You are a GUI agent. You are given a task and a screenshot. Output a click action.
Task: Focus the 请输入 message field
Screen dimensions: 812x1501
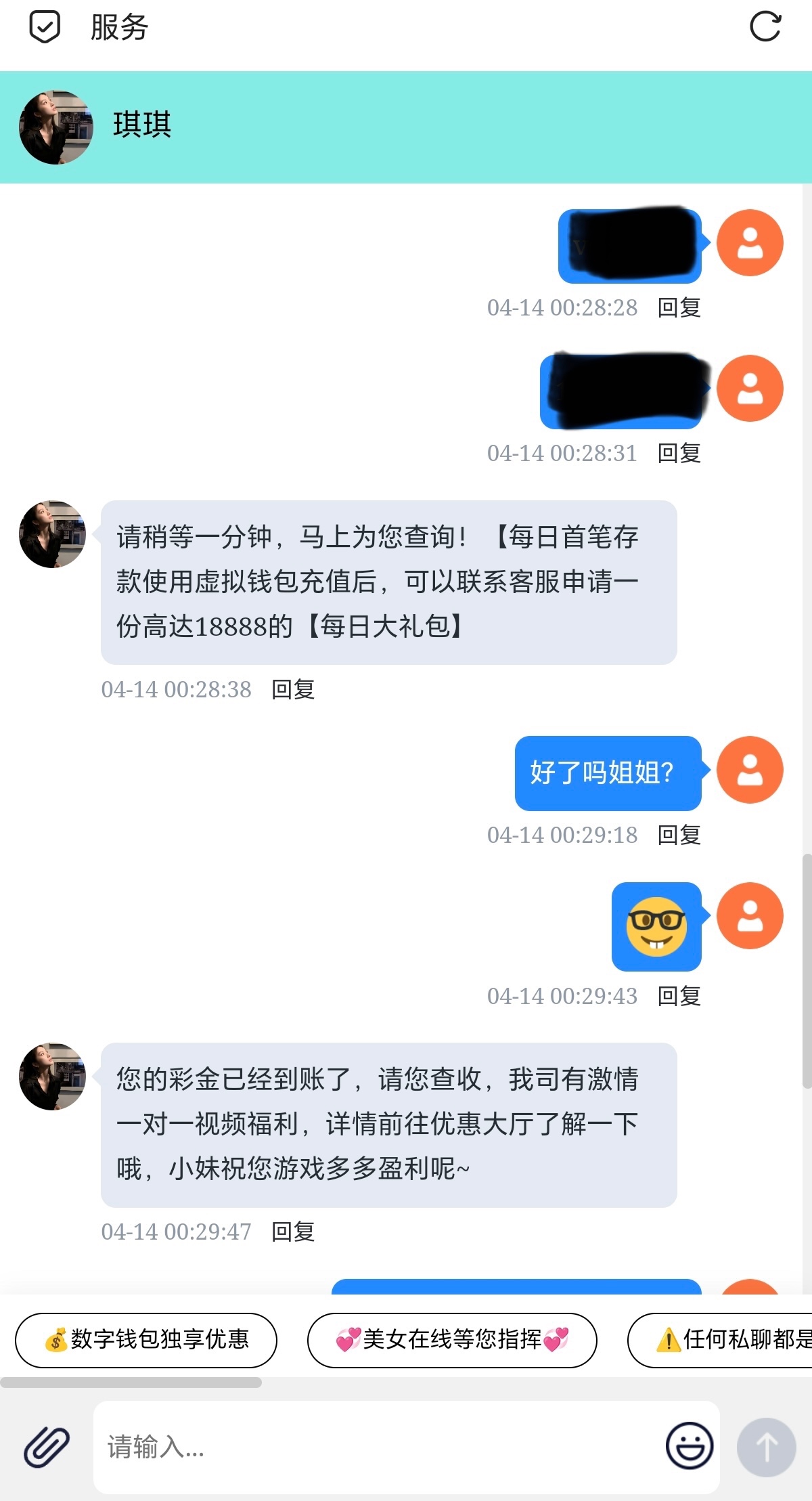click(379, 1447)
